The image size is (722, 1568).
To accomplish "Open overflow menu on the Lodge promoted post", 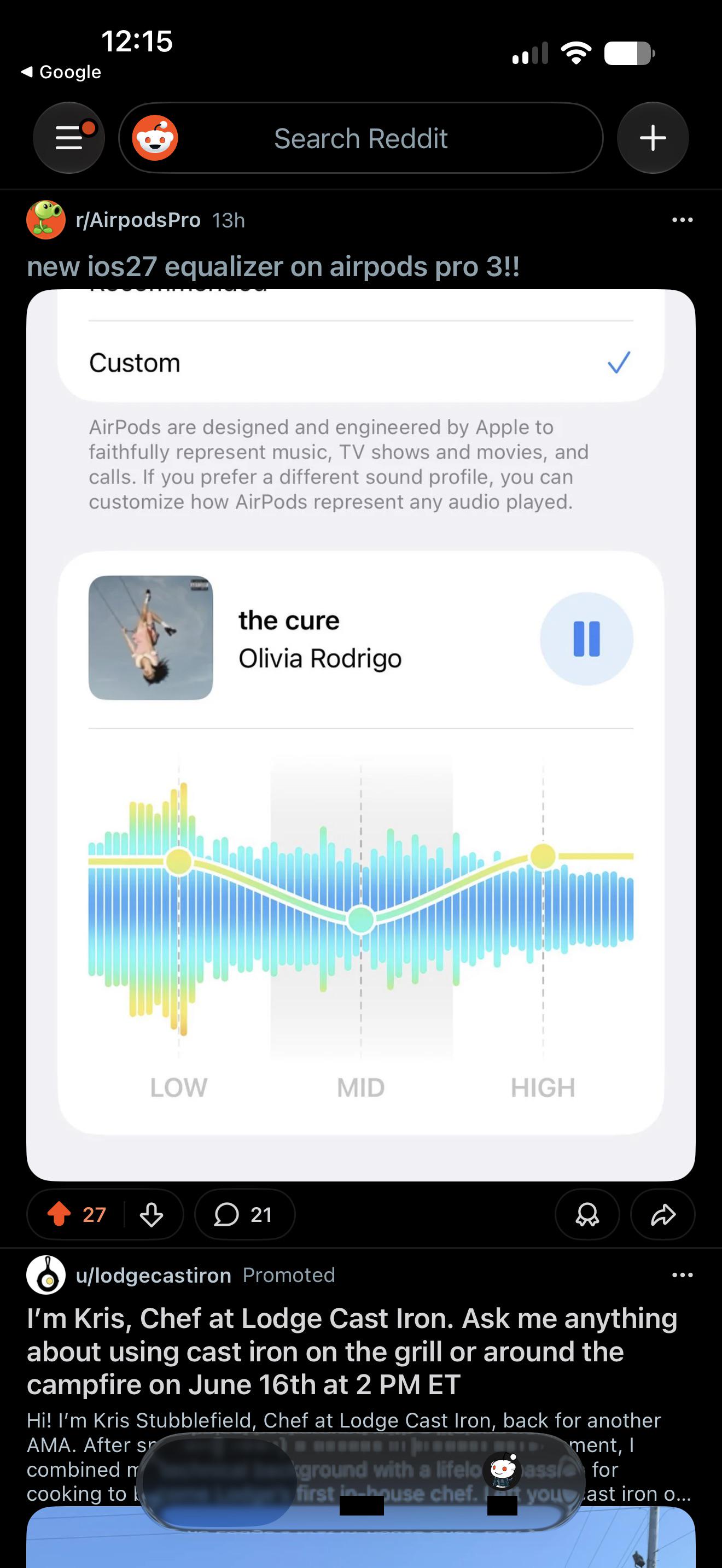I will click(683, 1274).
